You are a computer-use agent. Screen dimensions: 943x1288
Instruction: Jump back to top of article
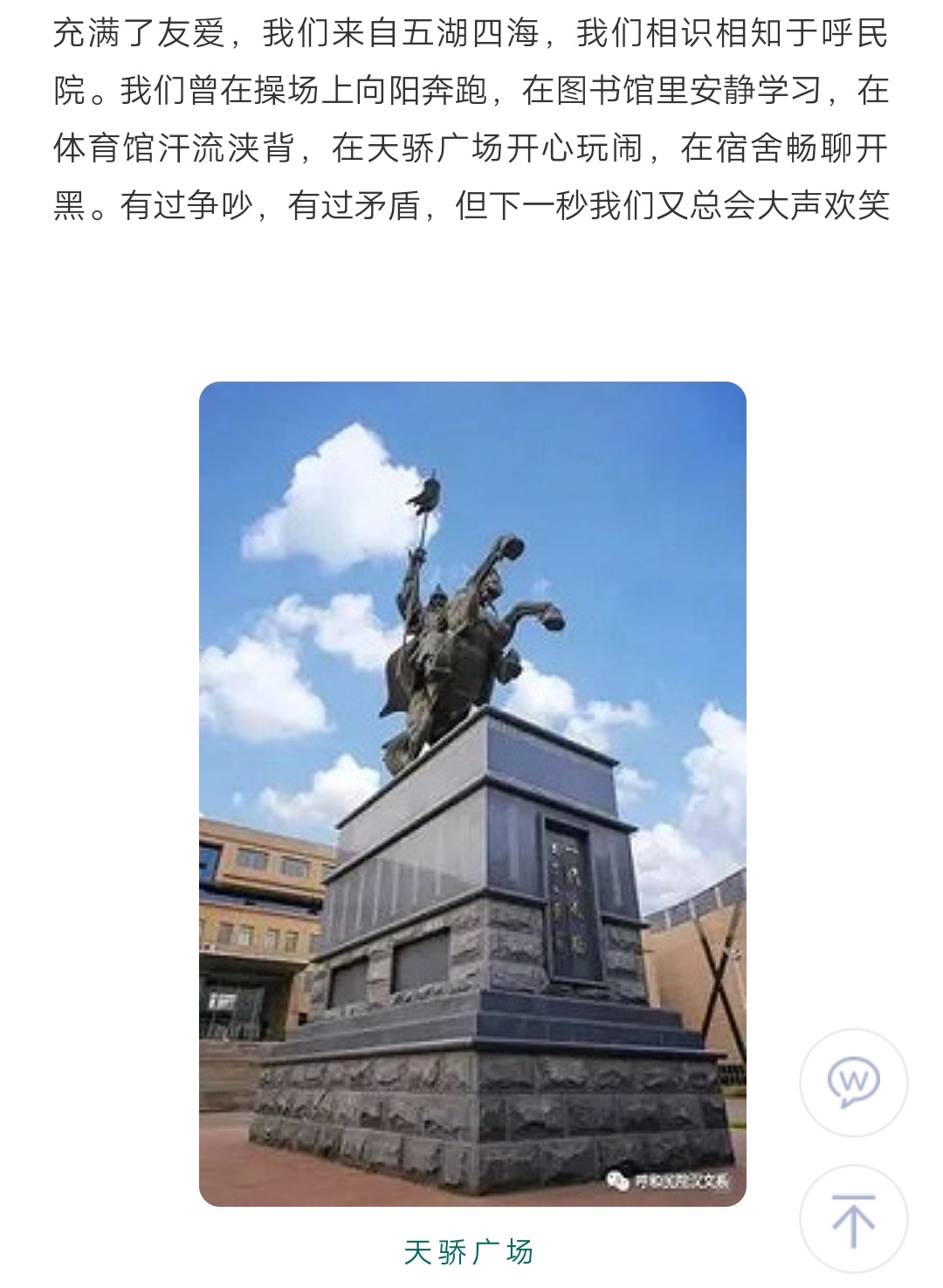[x=853, y=1221]
